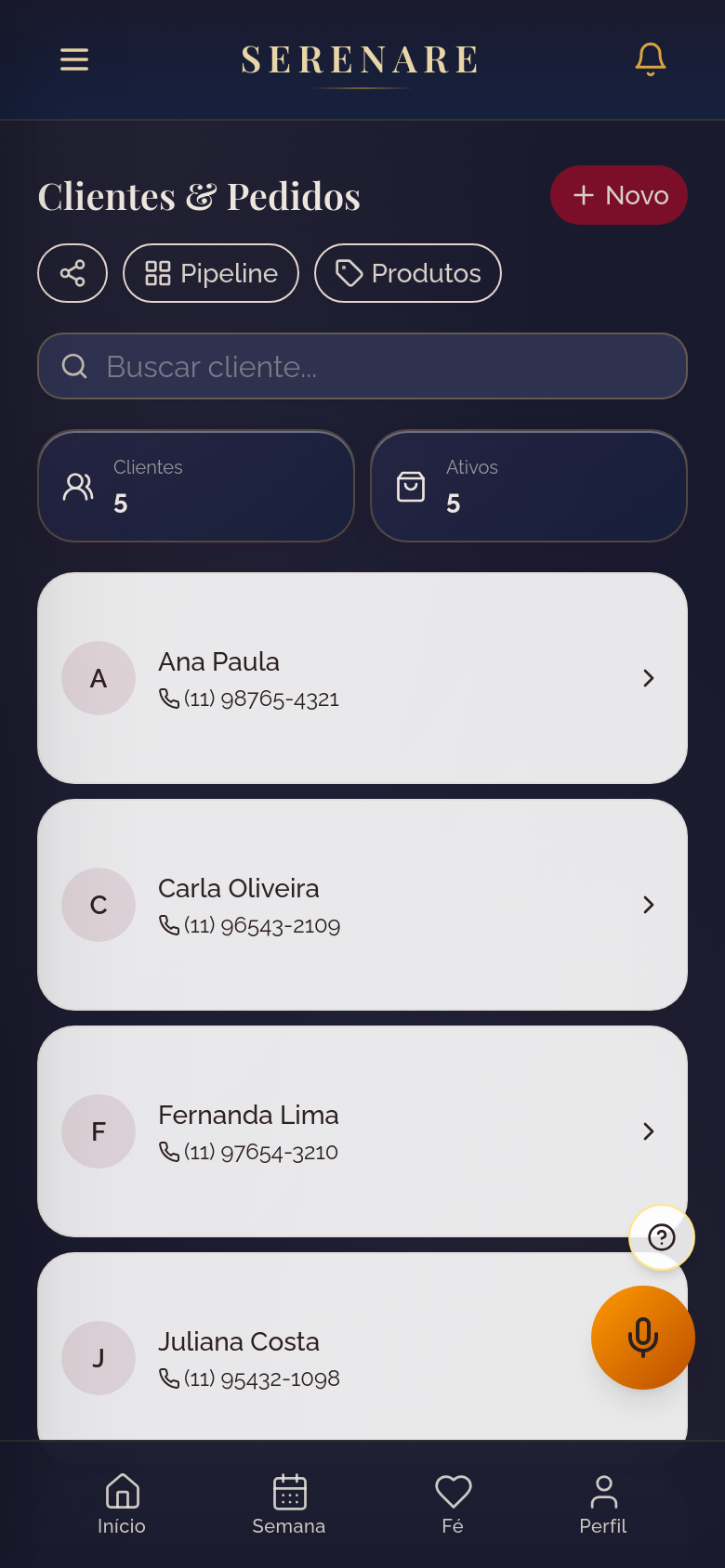Open the hamburger menu
Screen dimensions: 725x1568
(x=73, y=59)
